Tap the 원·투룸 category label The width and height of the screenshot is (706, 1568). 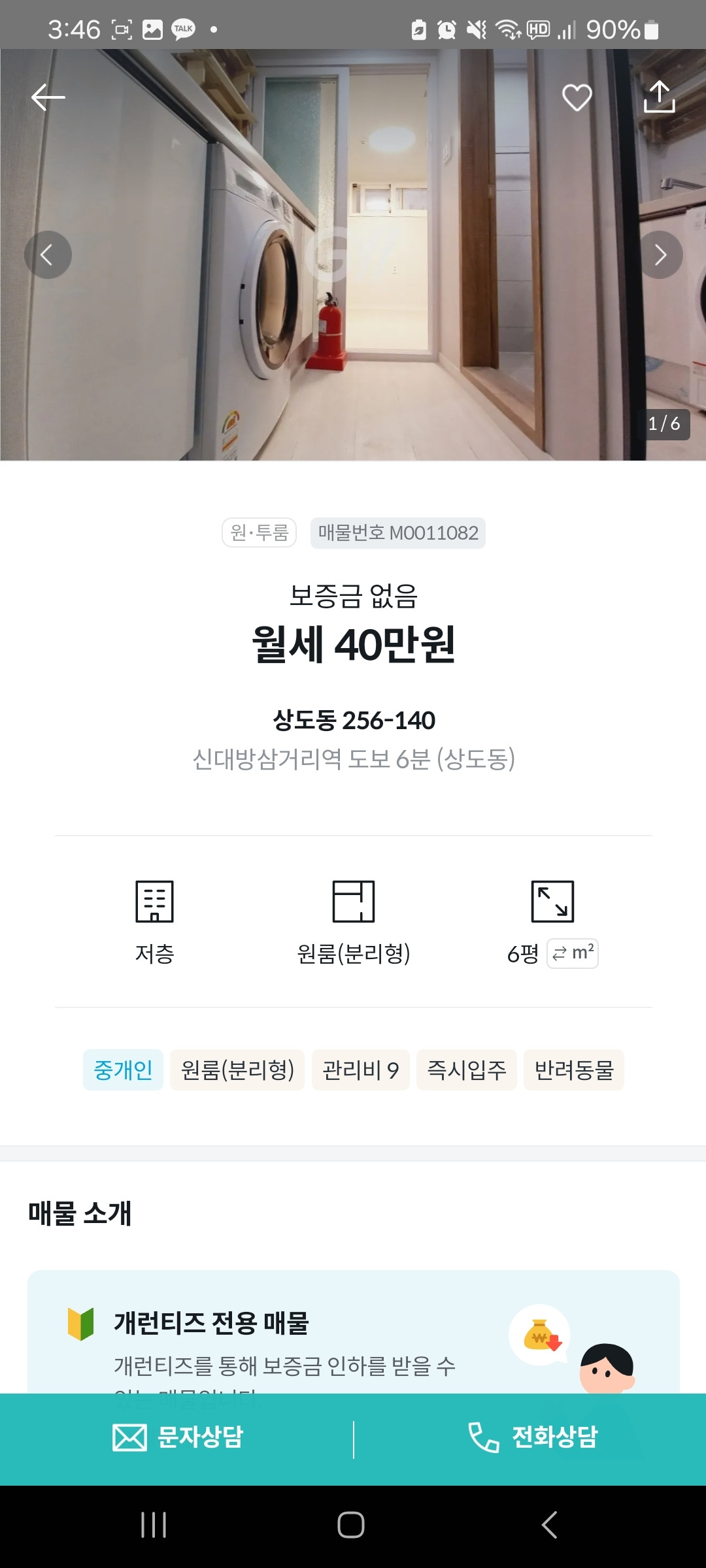(x=258, y=533)
